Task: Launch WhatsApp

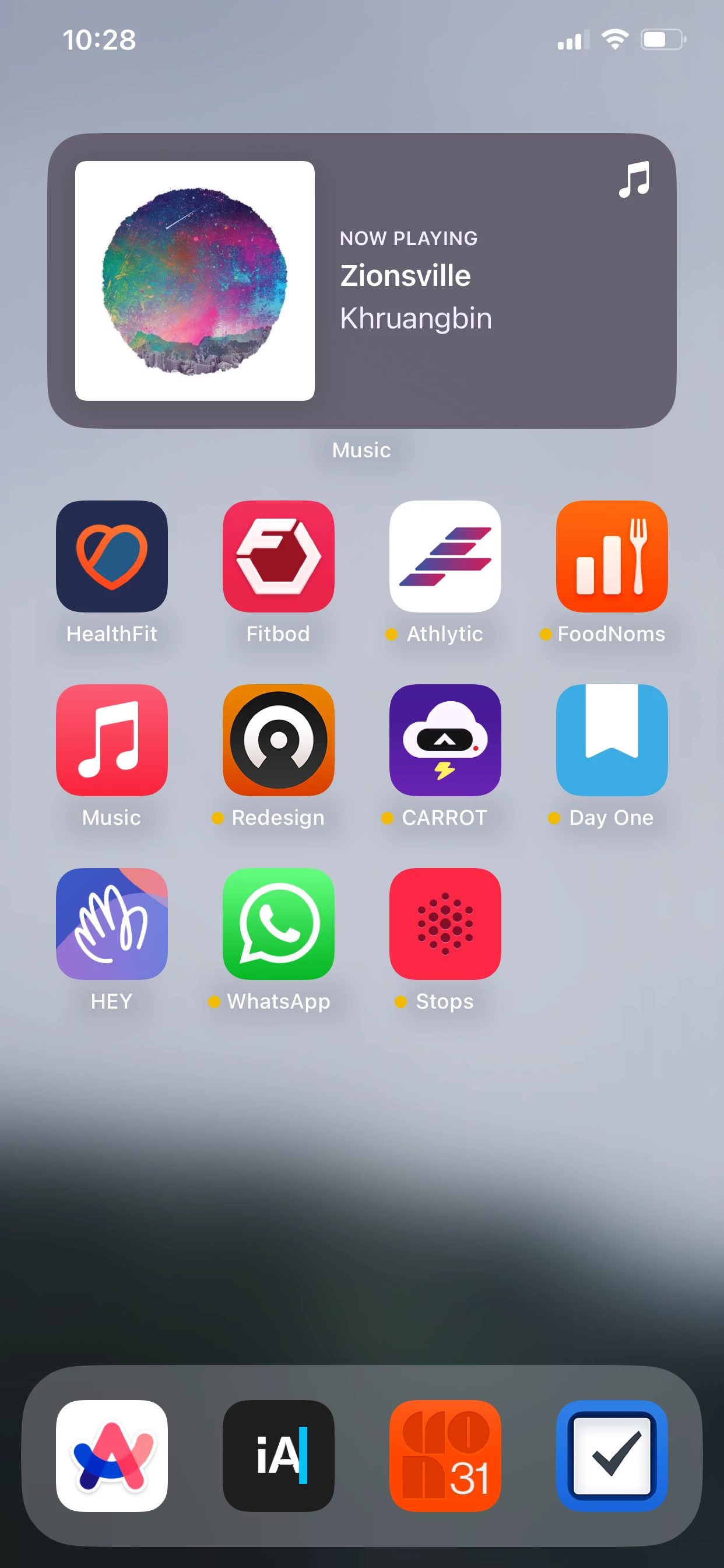Action: (x=278, y=924)
